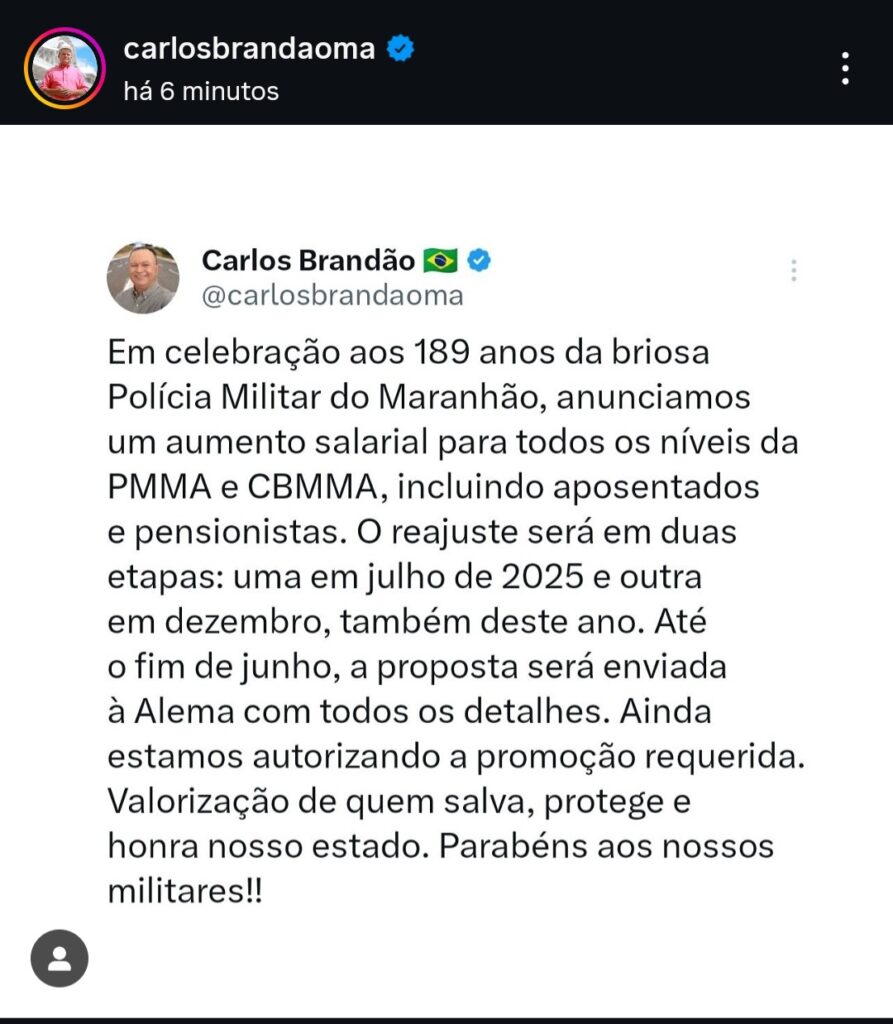Tap the carlosbrandaoma username
This screenshot has width=893, height=1024.
249,48
